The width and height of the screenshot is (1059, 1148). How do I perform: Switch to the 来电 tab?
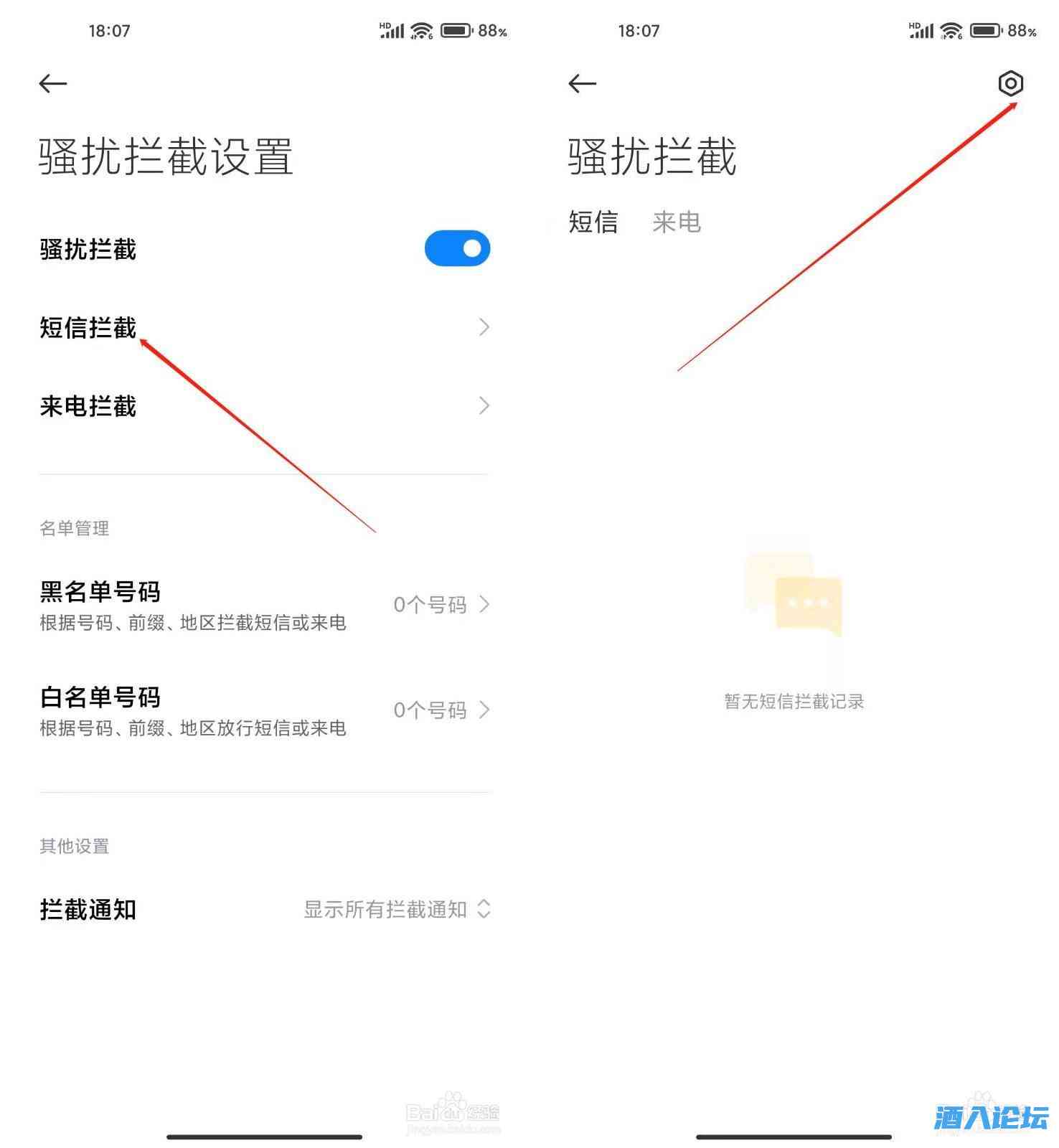676,222
